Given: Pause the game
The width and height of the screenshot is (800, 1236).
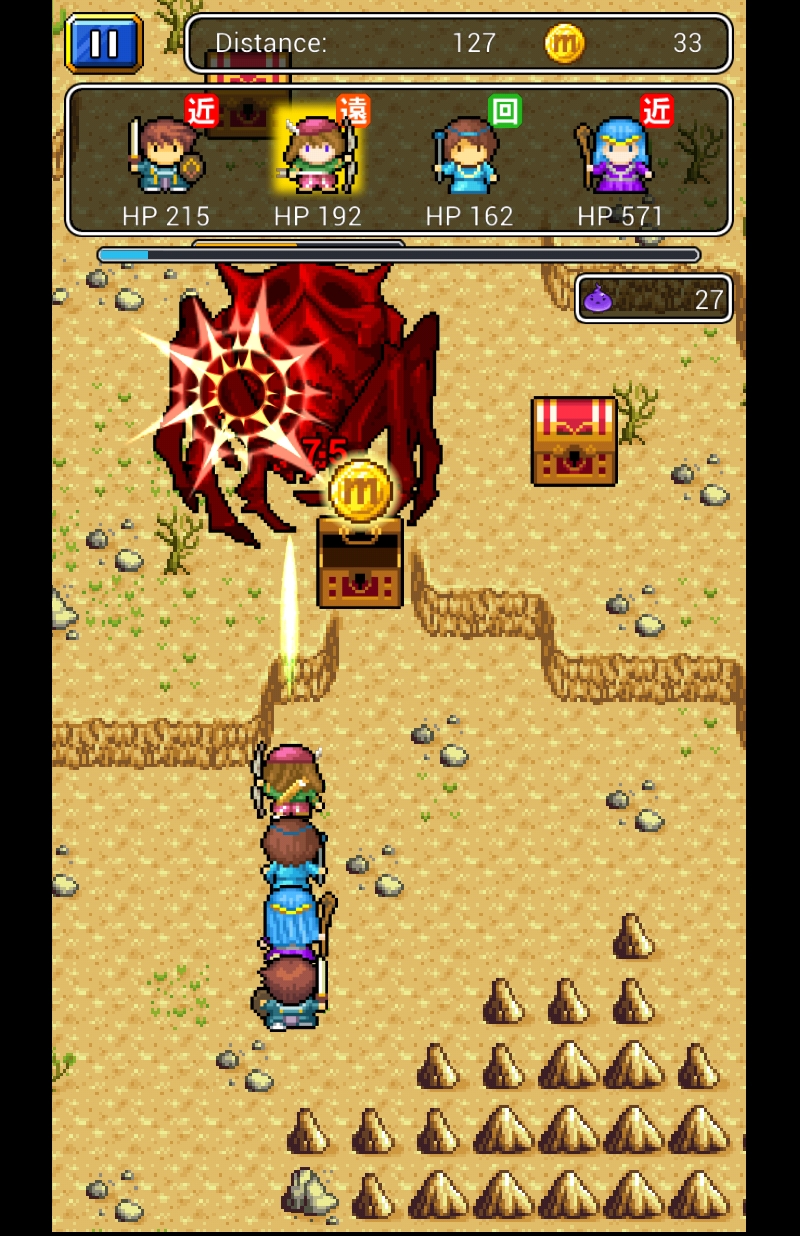Looking at the screenshot, I should point(104,44).
